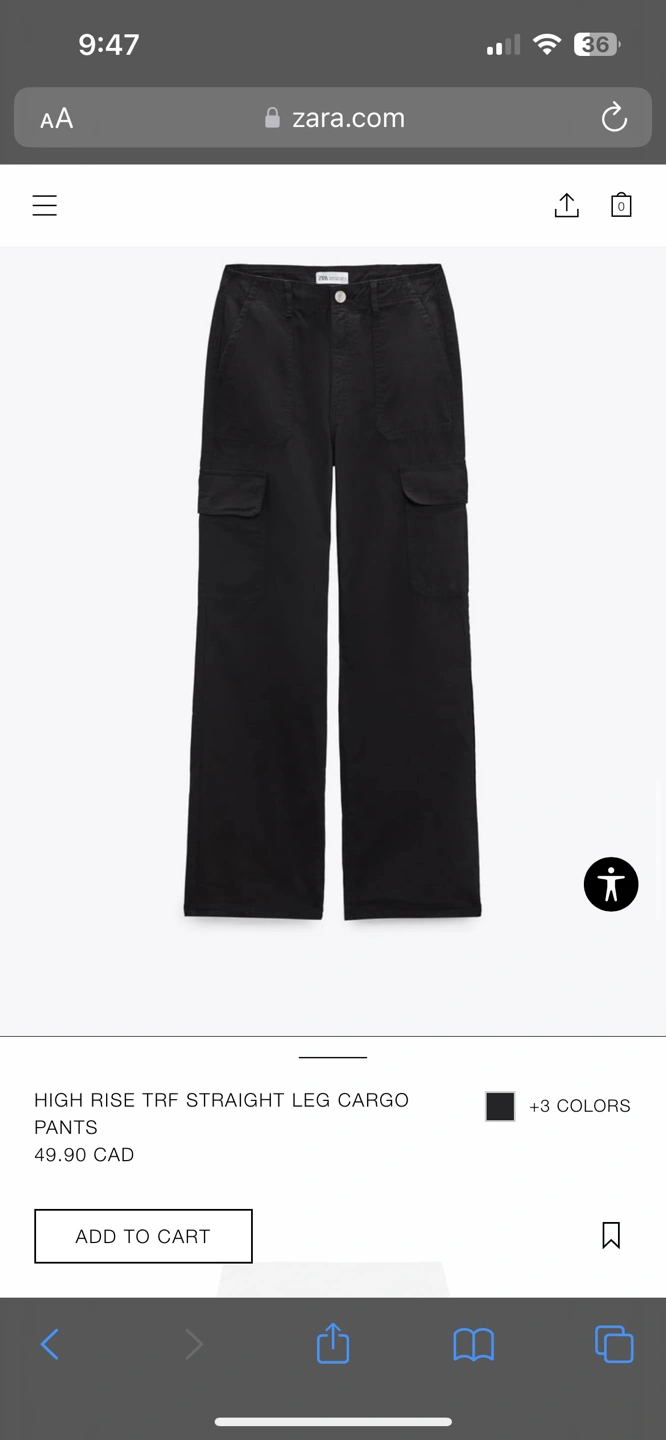
Task: Open Safari share sheet
Action: point(333,1344)
